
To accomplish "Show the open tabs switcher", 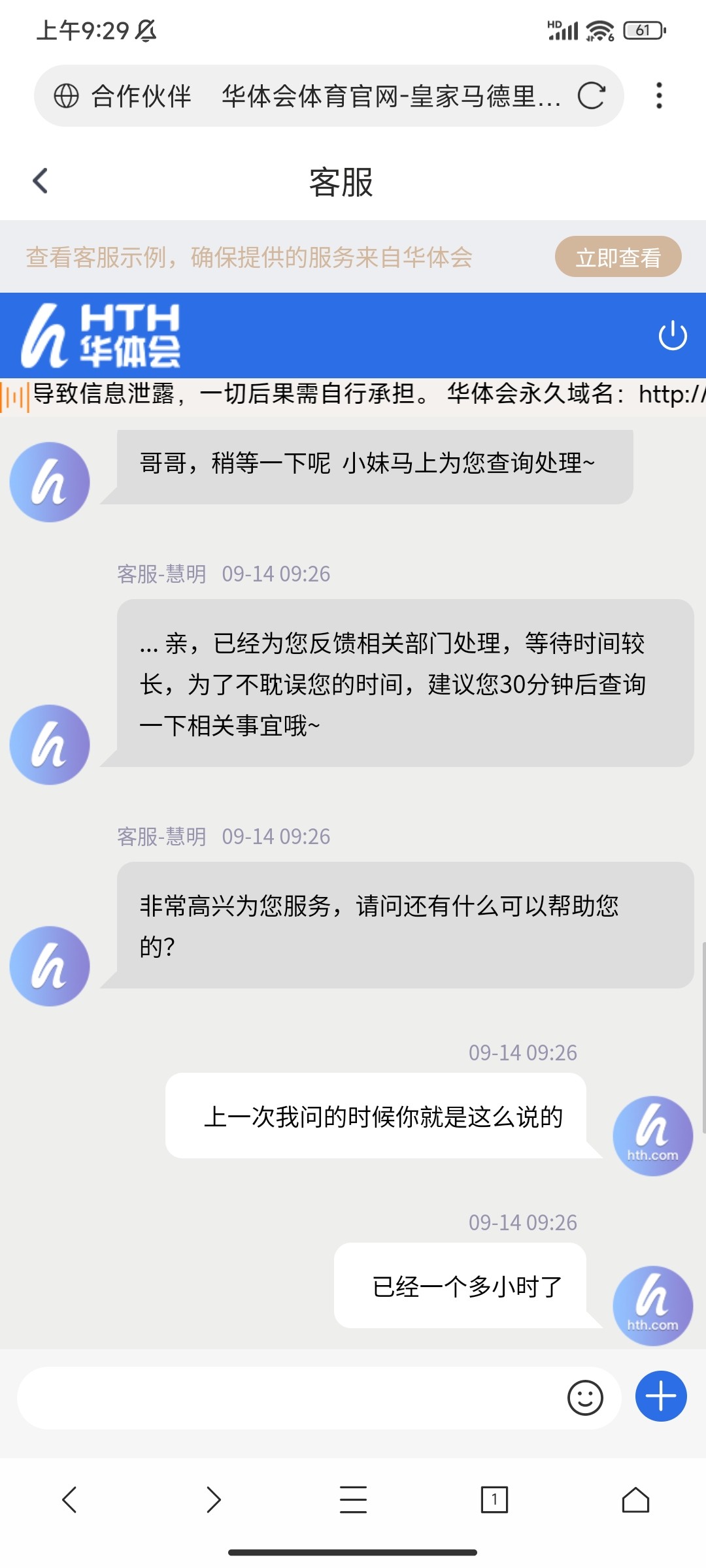I will tap(494, 1499).
